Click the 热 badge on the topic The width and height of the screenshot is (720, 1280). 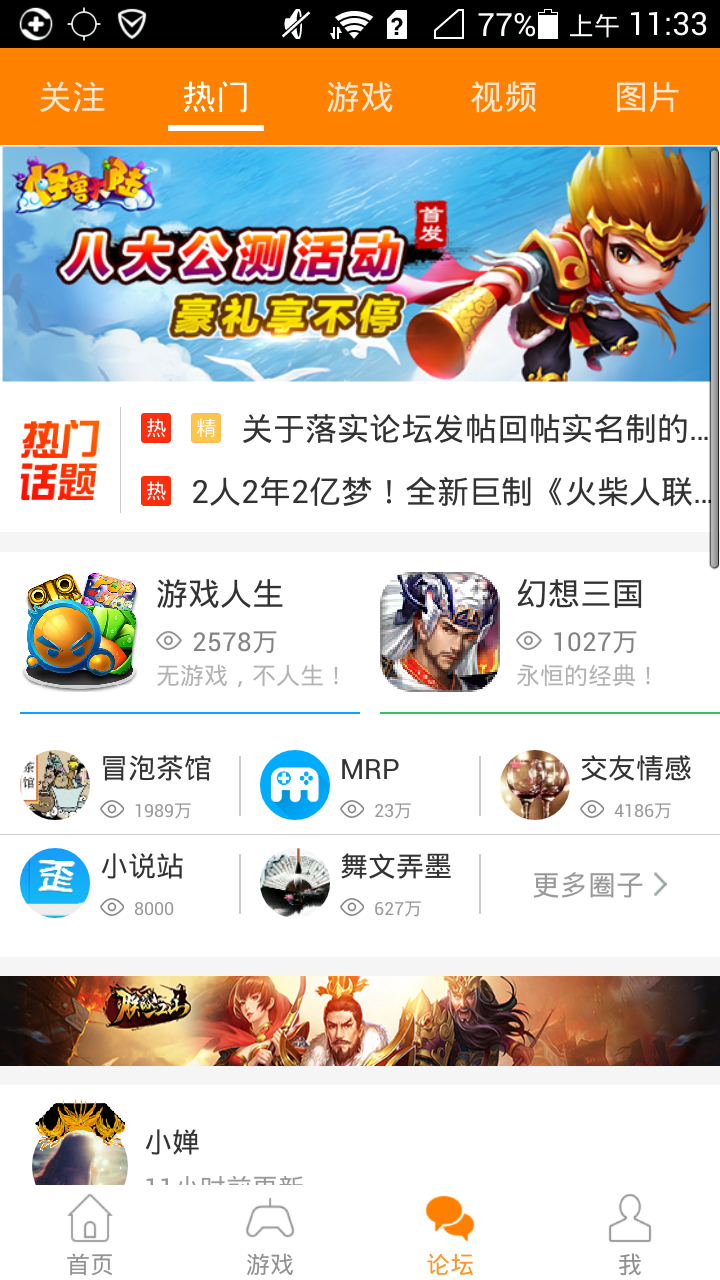click(156, 428)
